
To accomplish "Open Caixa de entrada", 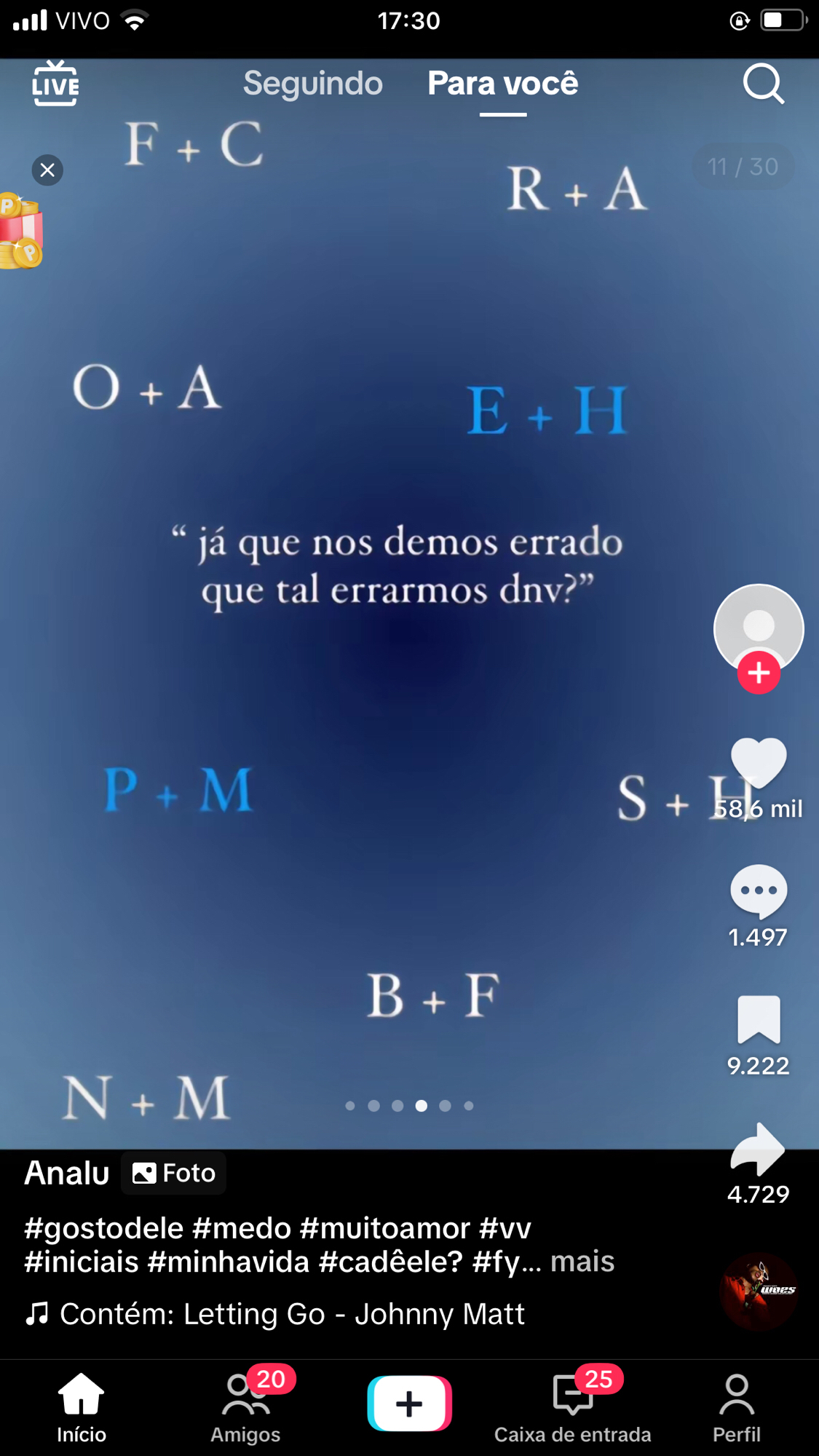I will [x=572, y=1406].
